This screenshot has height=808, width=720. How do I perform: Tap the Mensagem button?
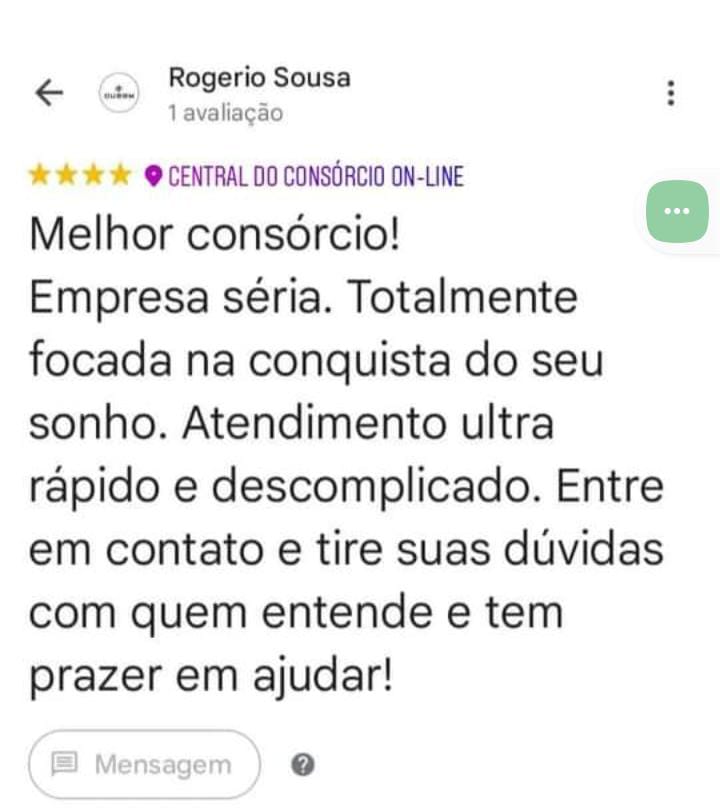144,765
